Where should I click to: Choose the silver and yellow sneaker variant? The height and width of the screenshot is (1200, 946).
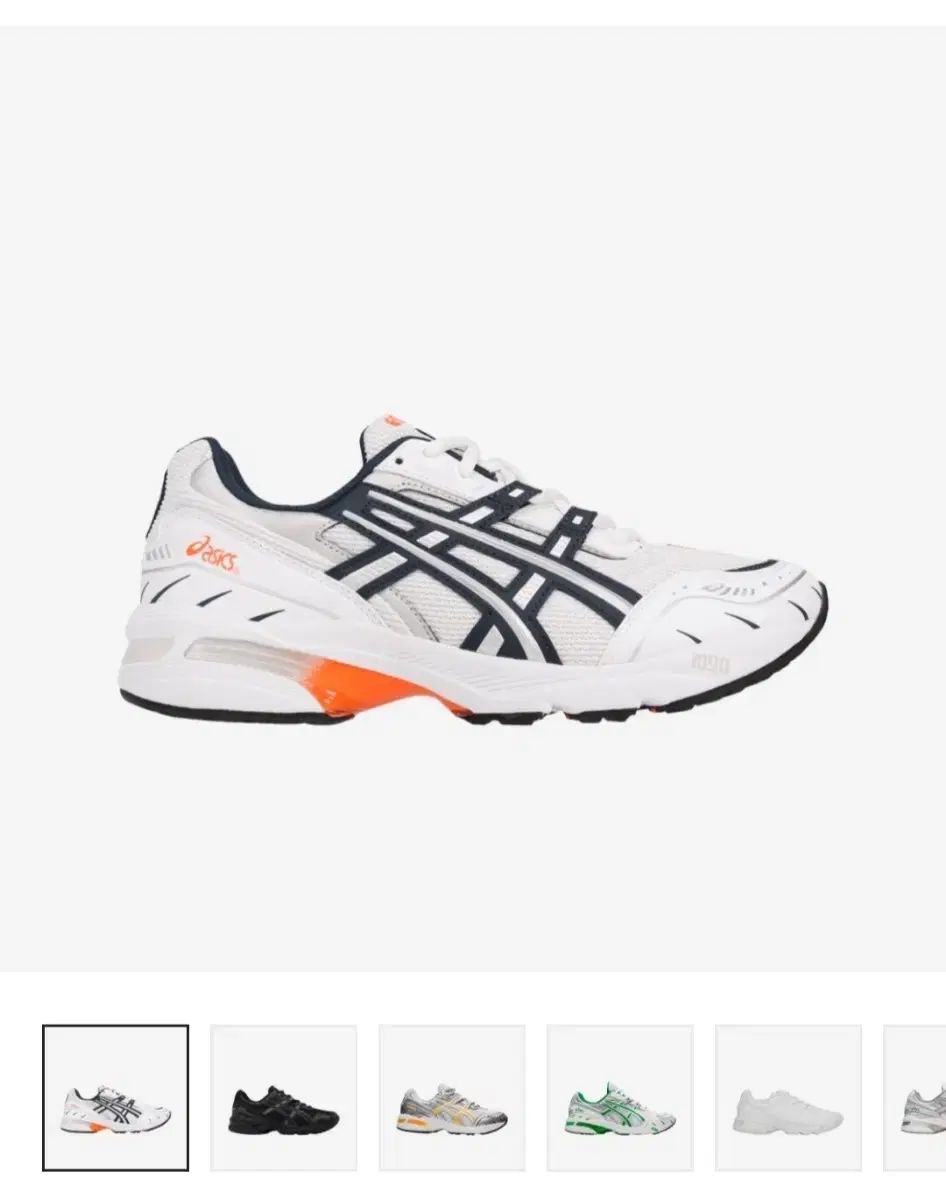(452, 1098)
